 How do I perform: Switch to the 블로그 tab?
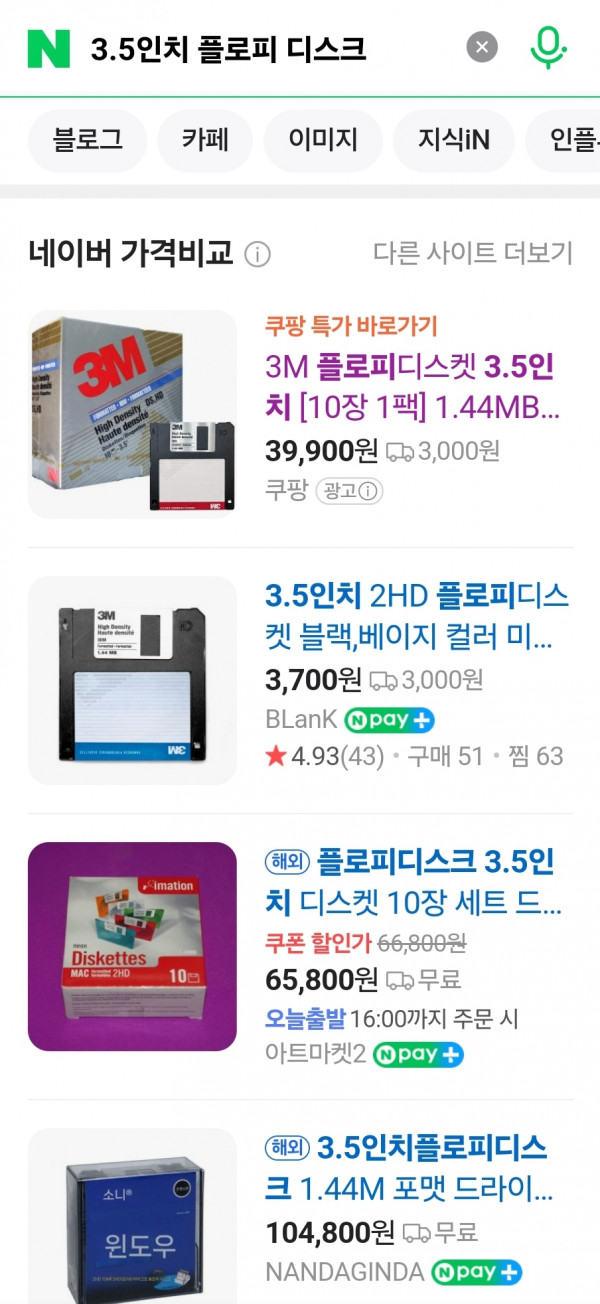pyautogui.click(x=88, y=140)
